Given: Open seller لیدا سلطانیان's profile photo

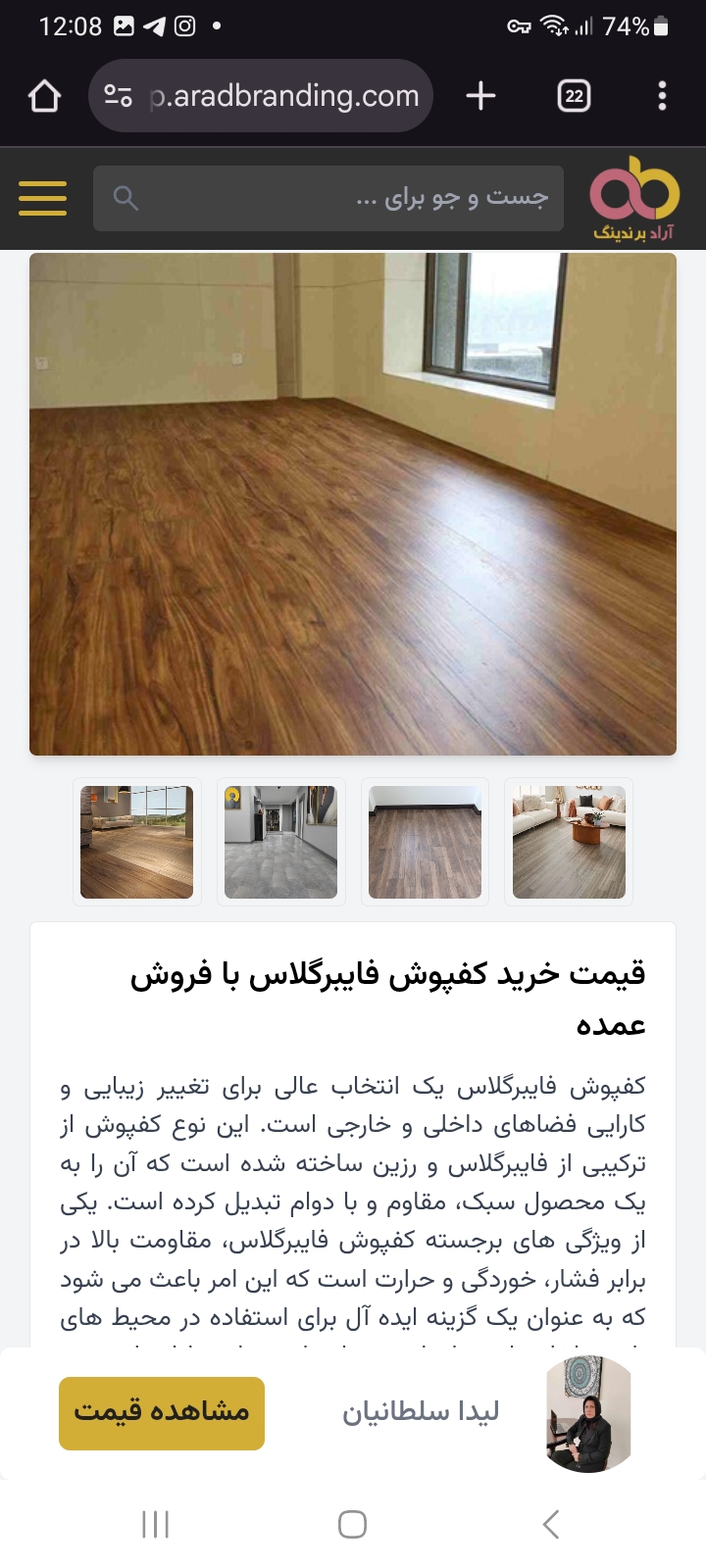Looking at the screenshot, I should 588,1413.
